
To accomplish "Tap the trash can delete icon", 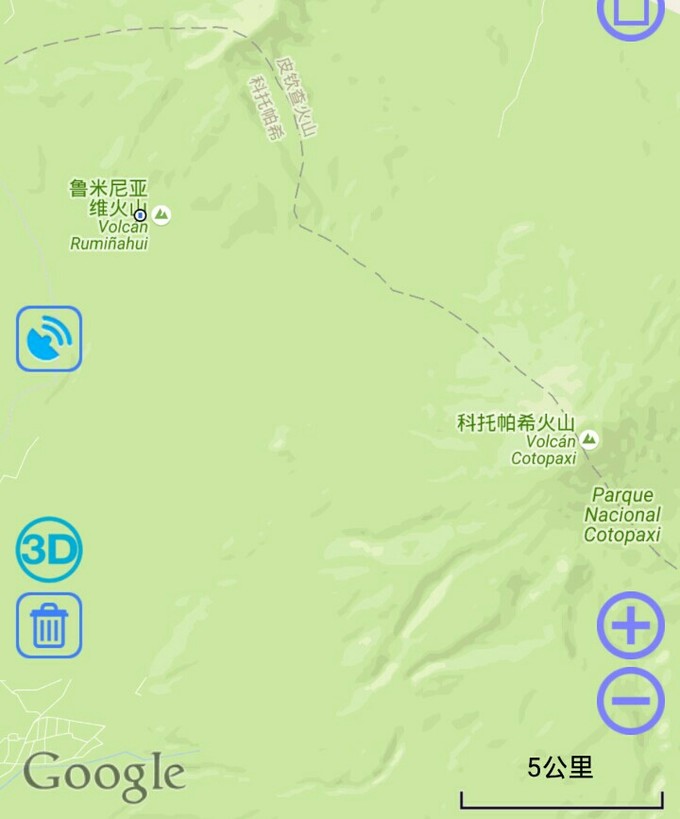I will (49, 626).
